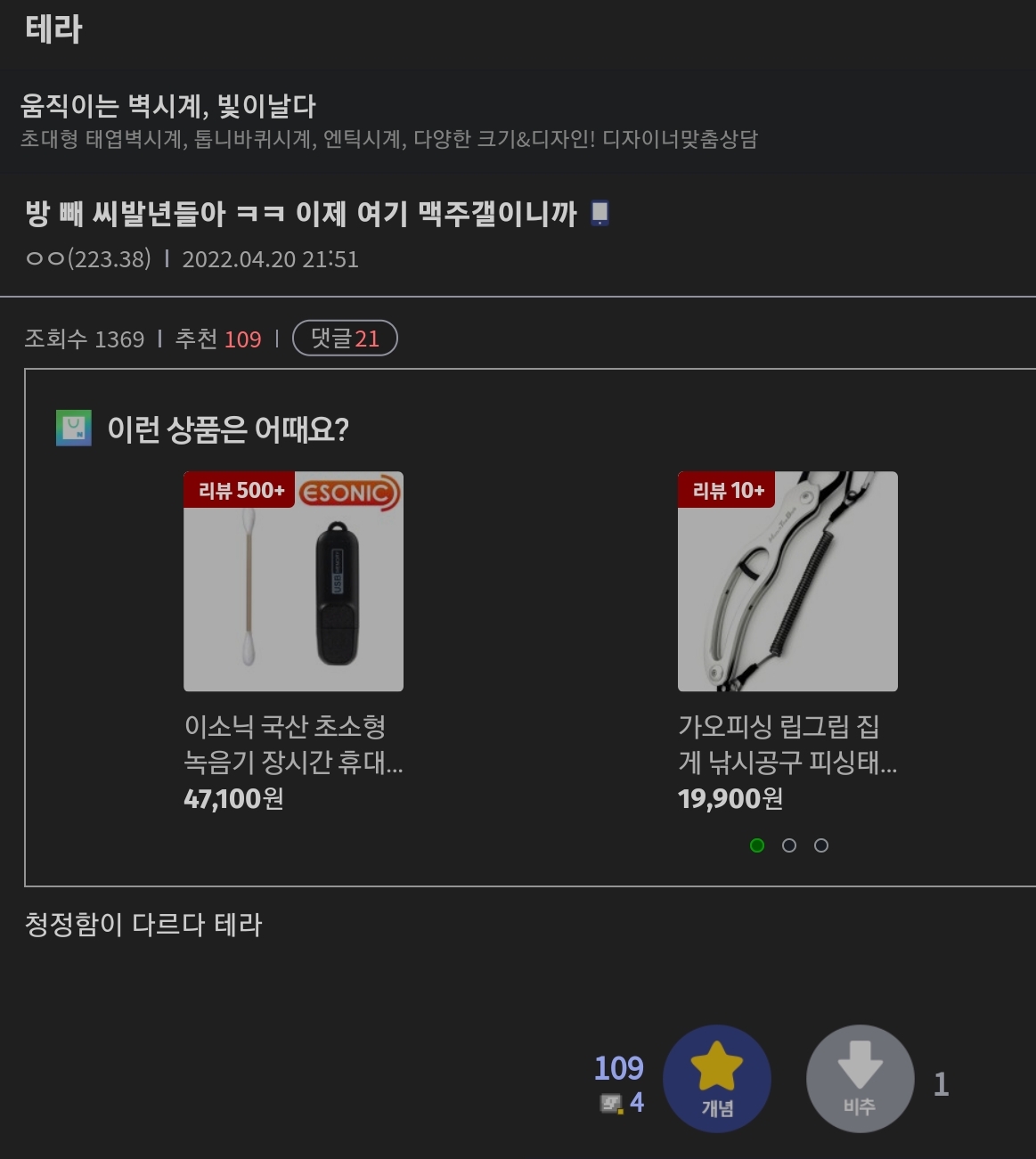Select the second carousel page dot
The width and height of the screenshot is (1036, 1159).
click(x=789, y=845)
